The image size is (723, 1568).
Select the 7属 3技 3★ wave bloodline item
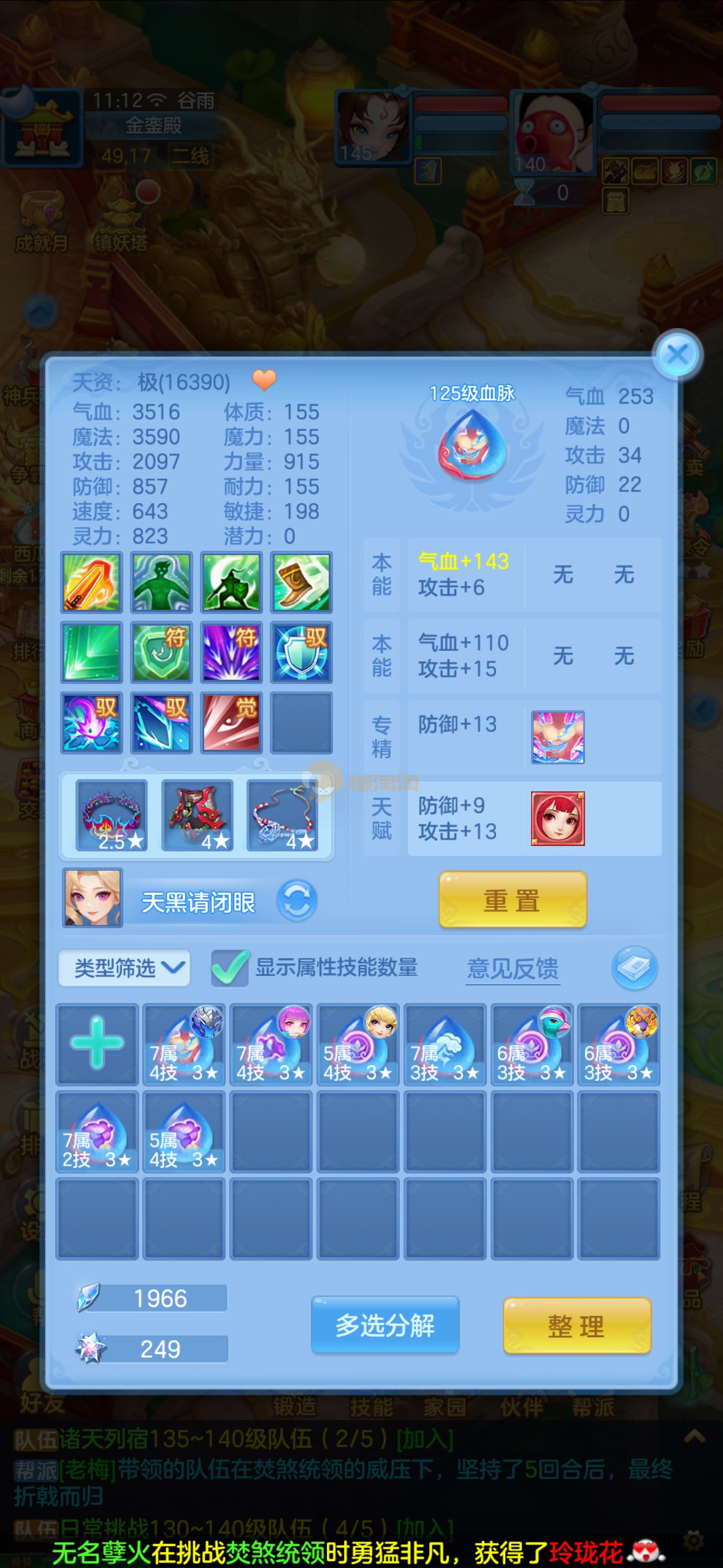[445, 1045]
